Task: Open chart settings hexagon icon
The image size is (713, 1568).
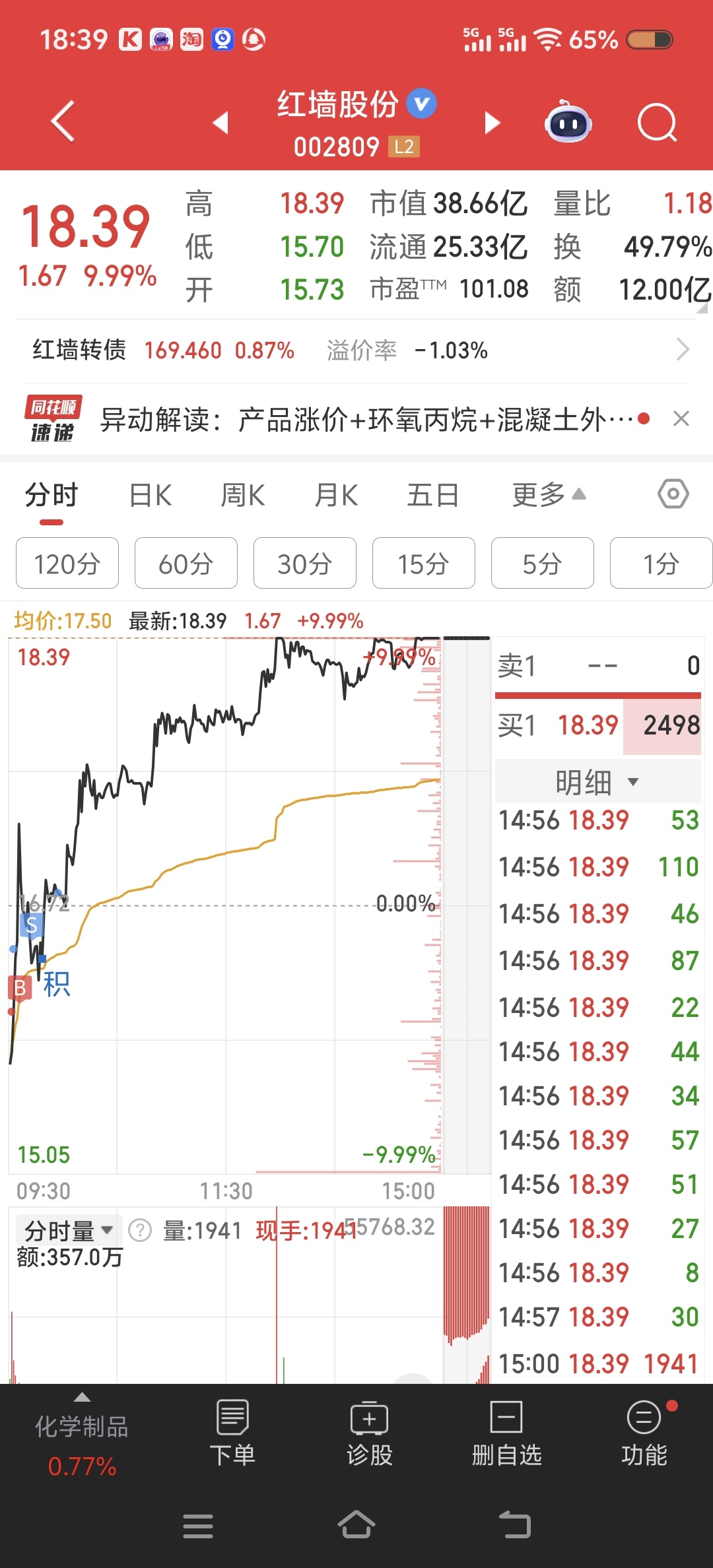Action: pyautogui.click(x=673, y=494)
